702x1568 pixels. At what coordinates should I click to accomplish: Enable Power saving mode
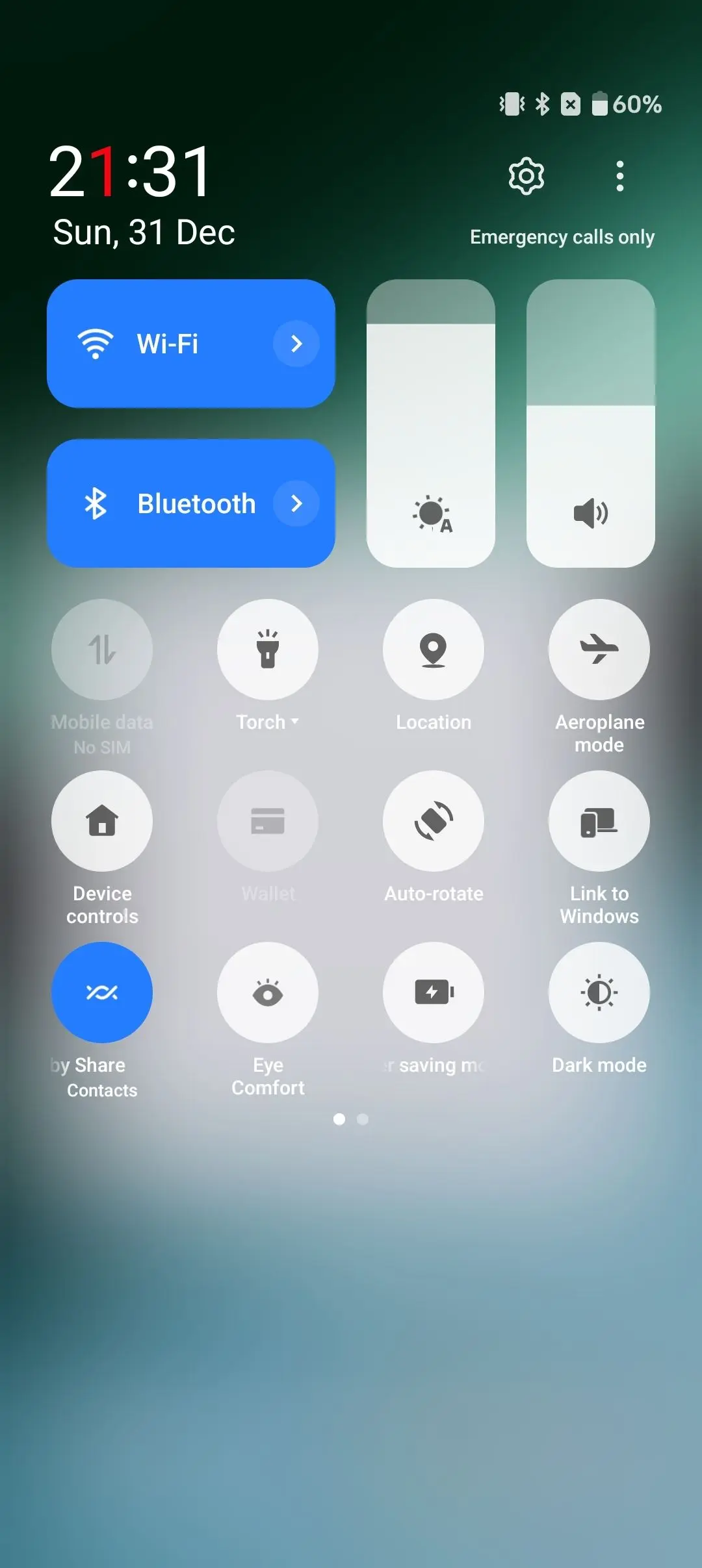coord(433,992)
